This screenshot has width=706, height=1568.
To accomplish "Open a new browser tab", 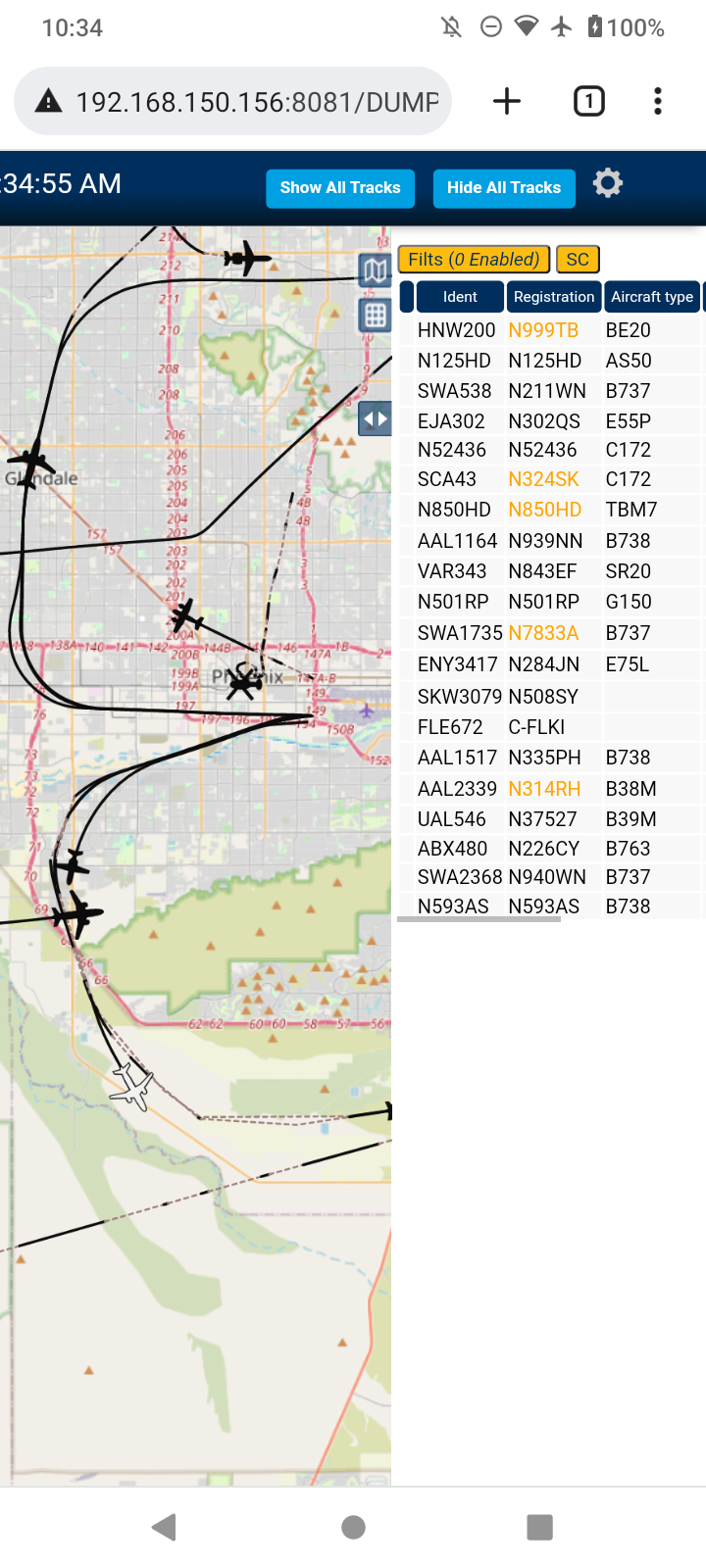I will click(507, 101).
